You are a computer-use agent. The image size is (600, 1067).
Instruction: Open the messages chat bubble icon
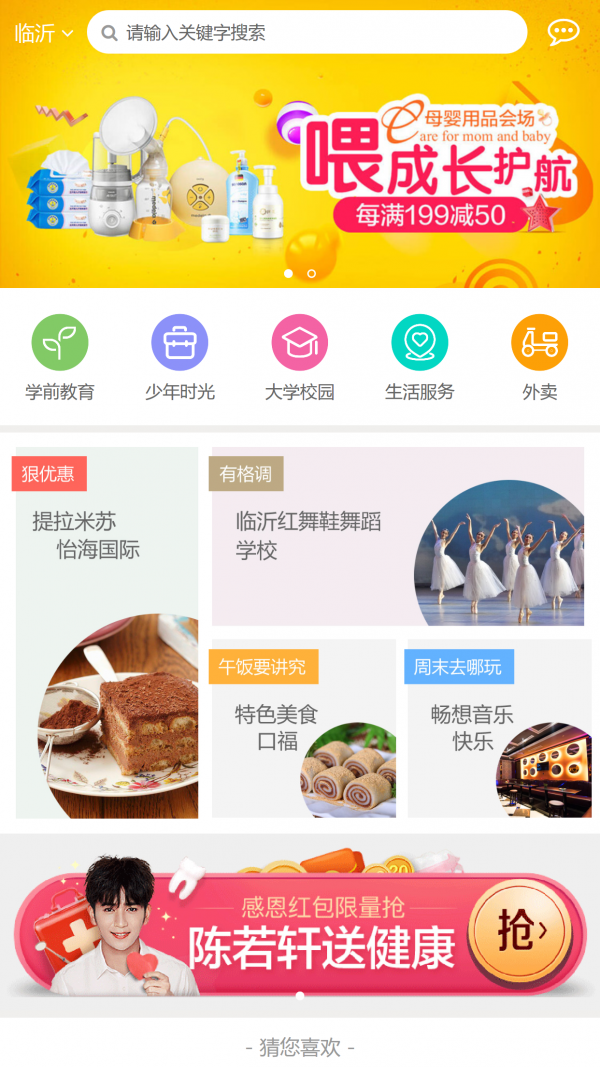(x=563, y=32)
